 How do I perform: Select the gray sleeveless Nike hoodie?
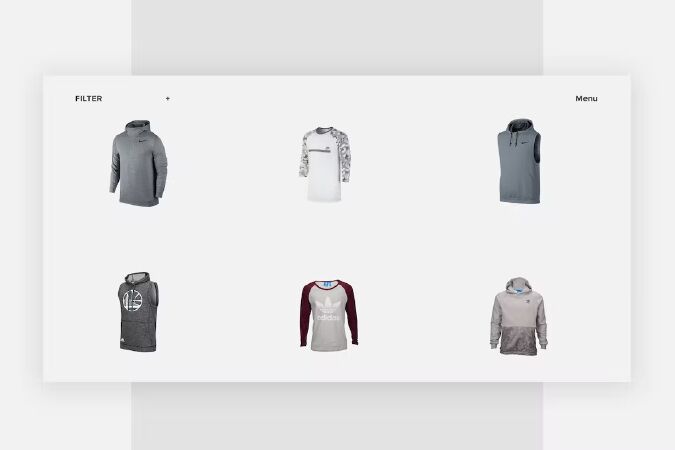520,162
